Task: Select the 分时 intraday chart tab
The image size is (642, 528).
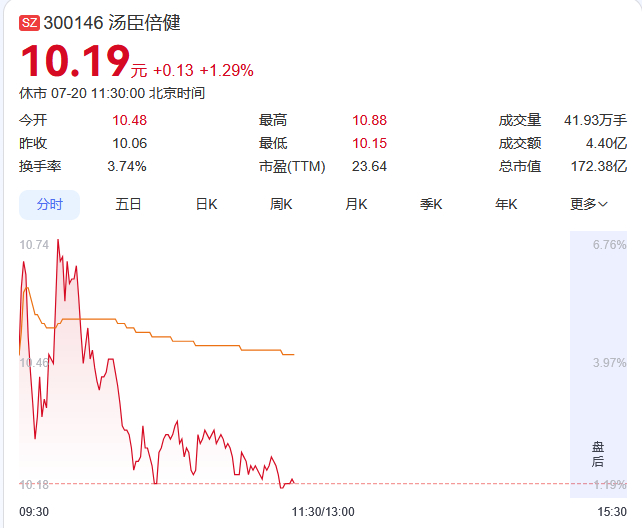Action: (x=50, y=204)
